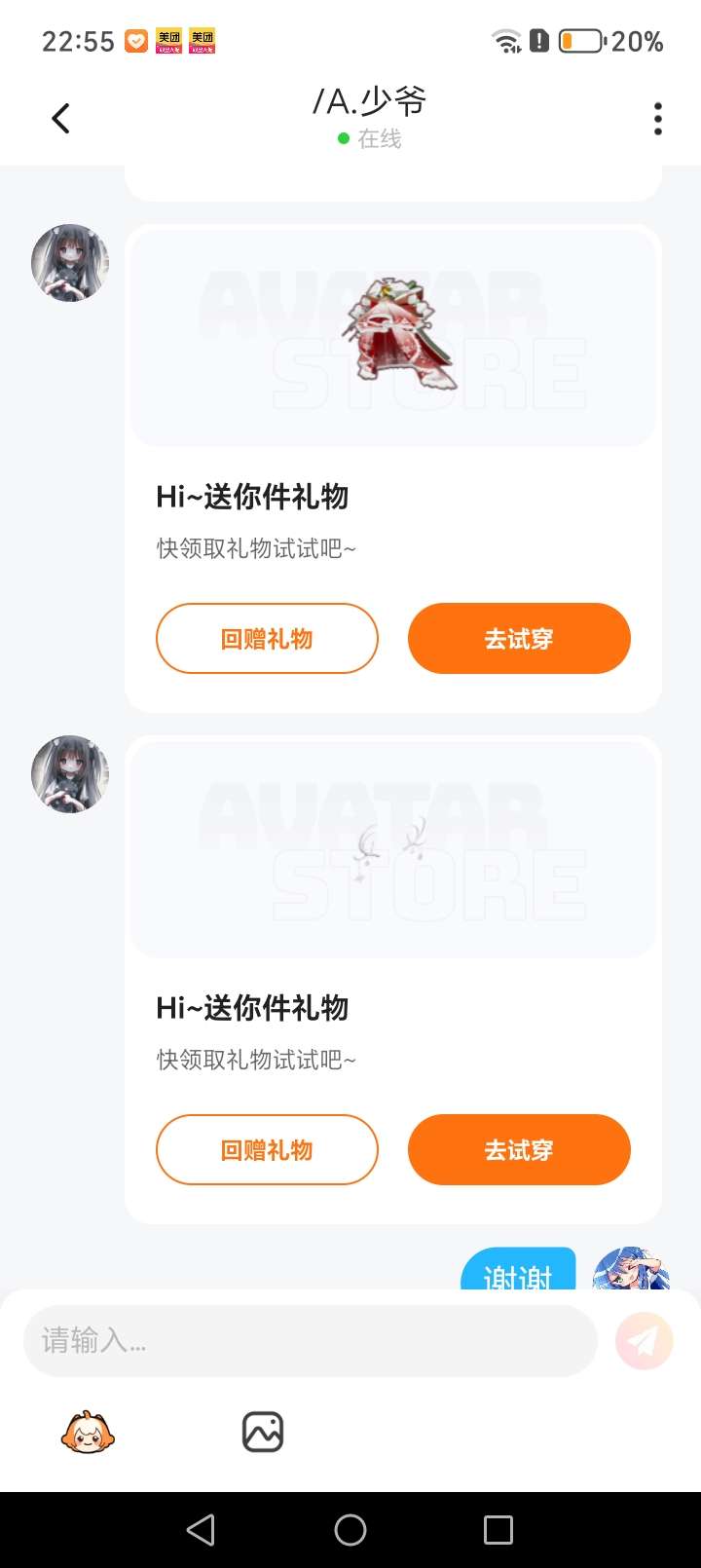Image resolution: width=701 pixels, height=1568 pixels.
Task: Tap 去试穿 on the red outfit gift
Action: pyautogui.click(x=519, y=639)
